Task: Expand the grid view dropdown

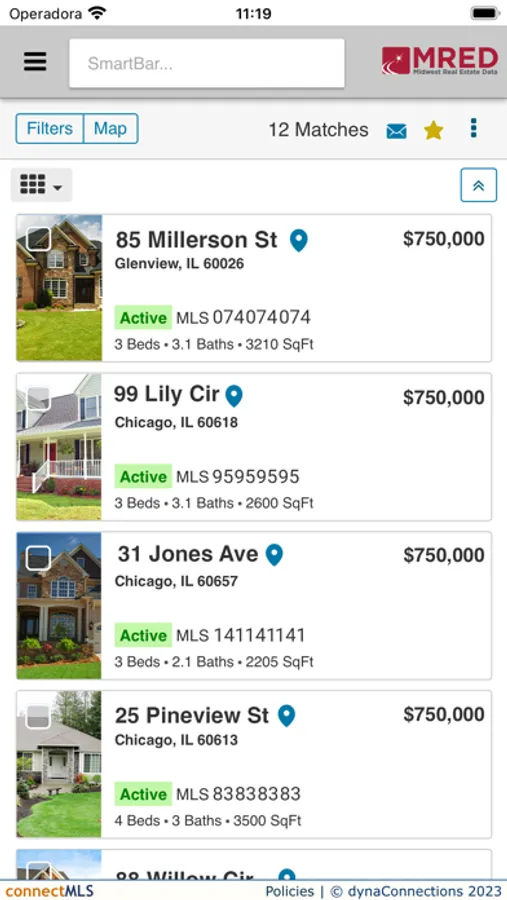Action: coord(41,185)
